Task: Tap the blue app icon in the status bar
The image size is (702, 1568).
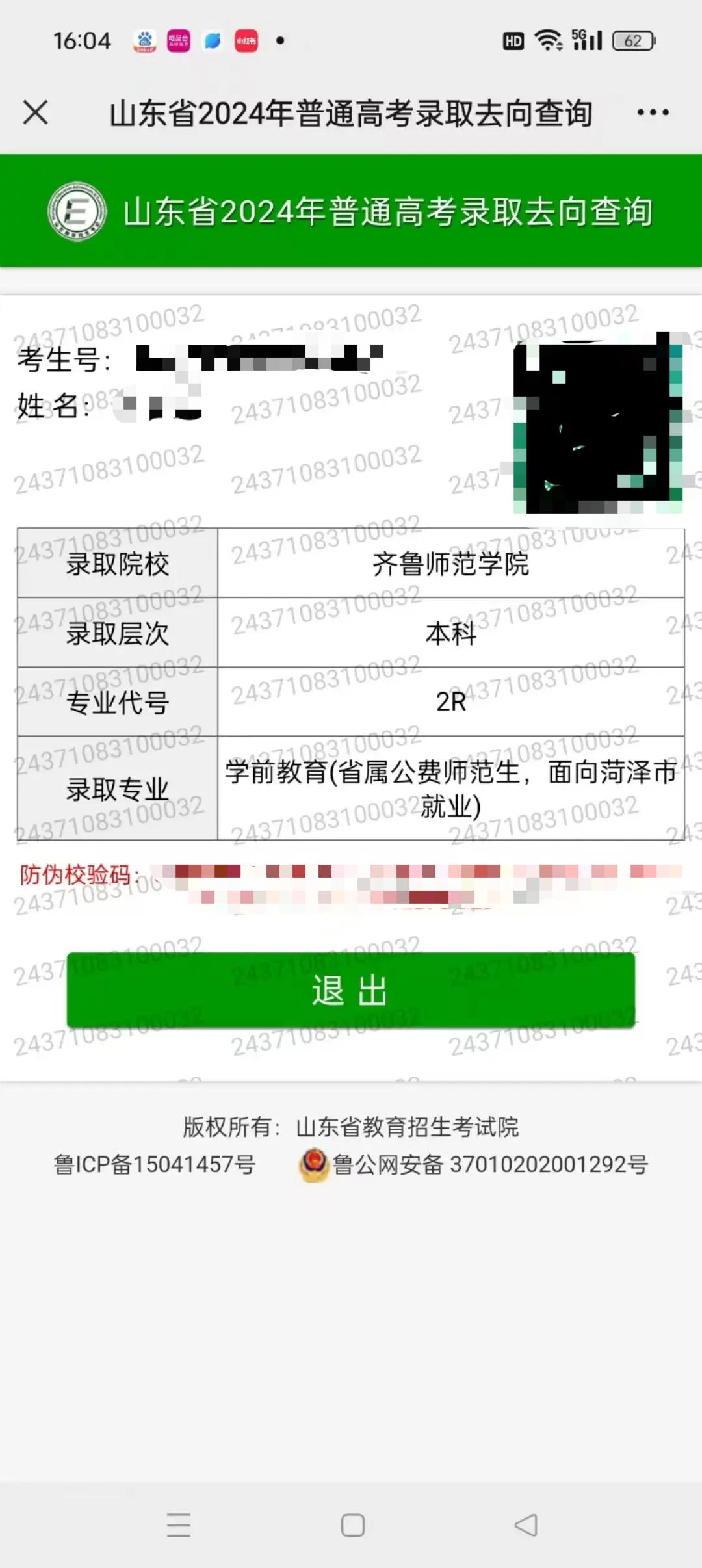Action: click(213, 41)
